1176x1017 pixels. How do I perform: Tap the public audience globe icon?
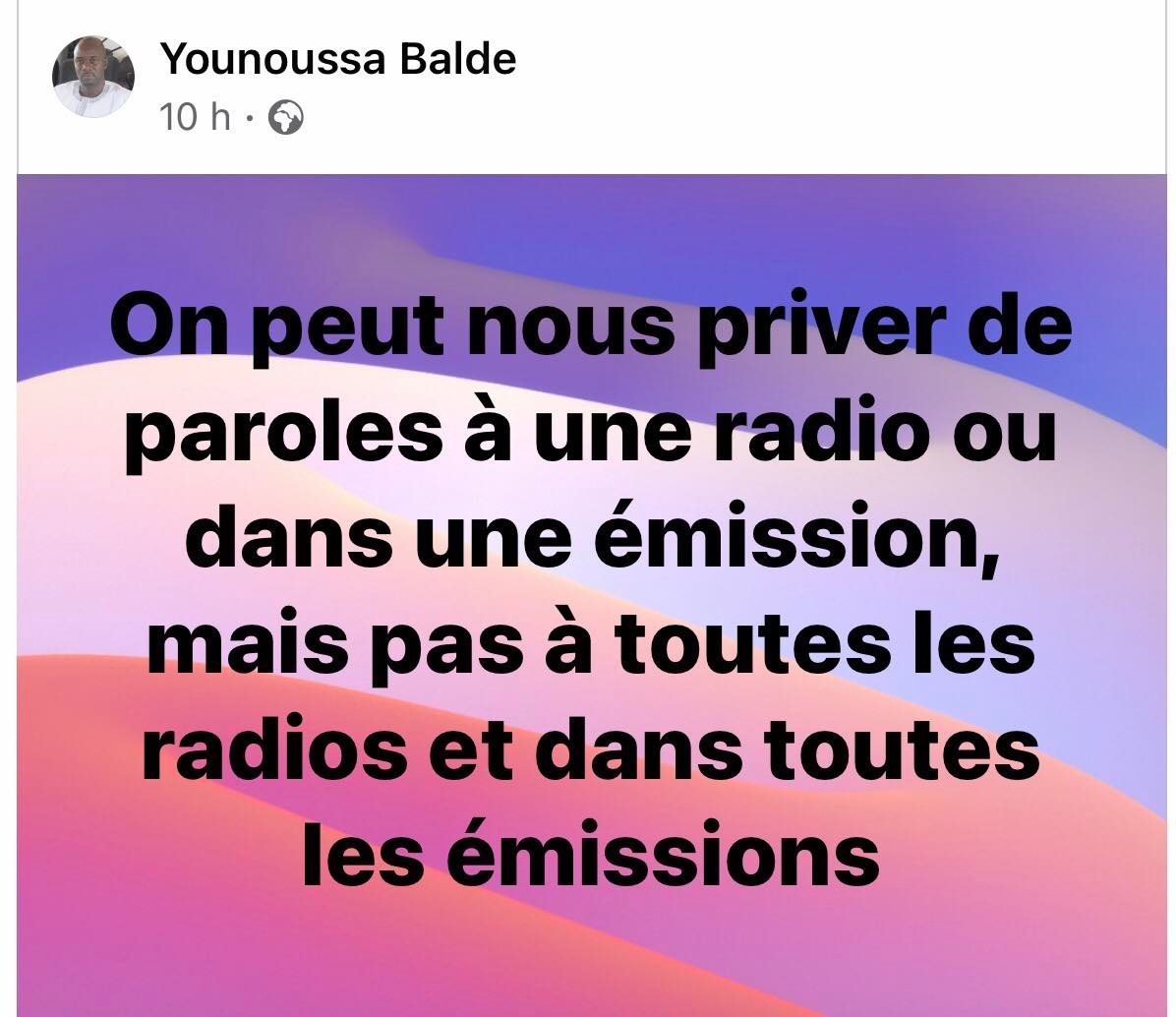[285, 119]
